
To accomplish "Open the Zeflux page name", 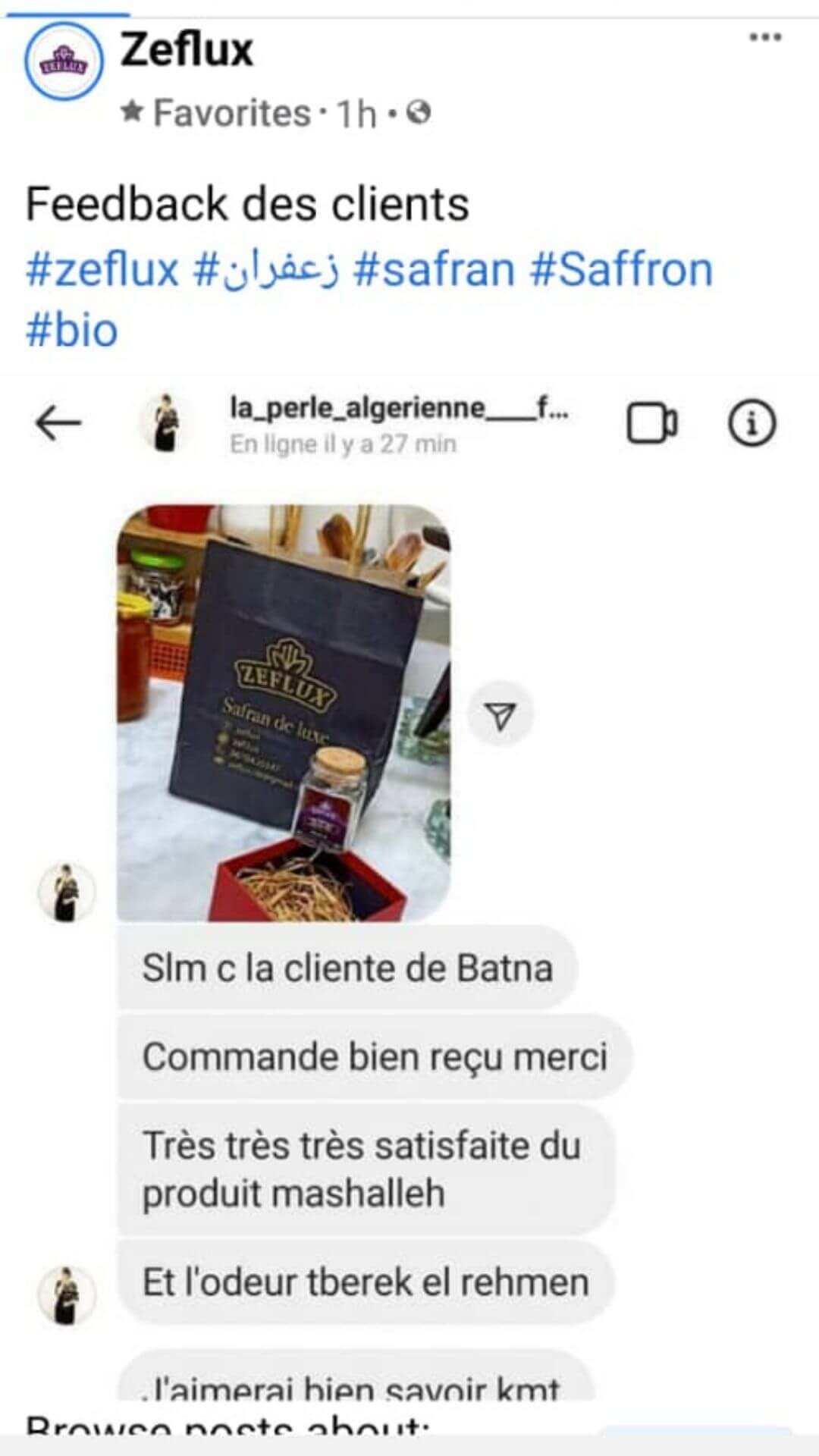I will [x=187, y=50].
